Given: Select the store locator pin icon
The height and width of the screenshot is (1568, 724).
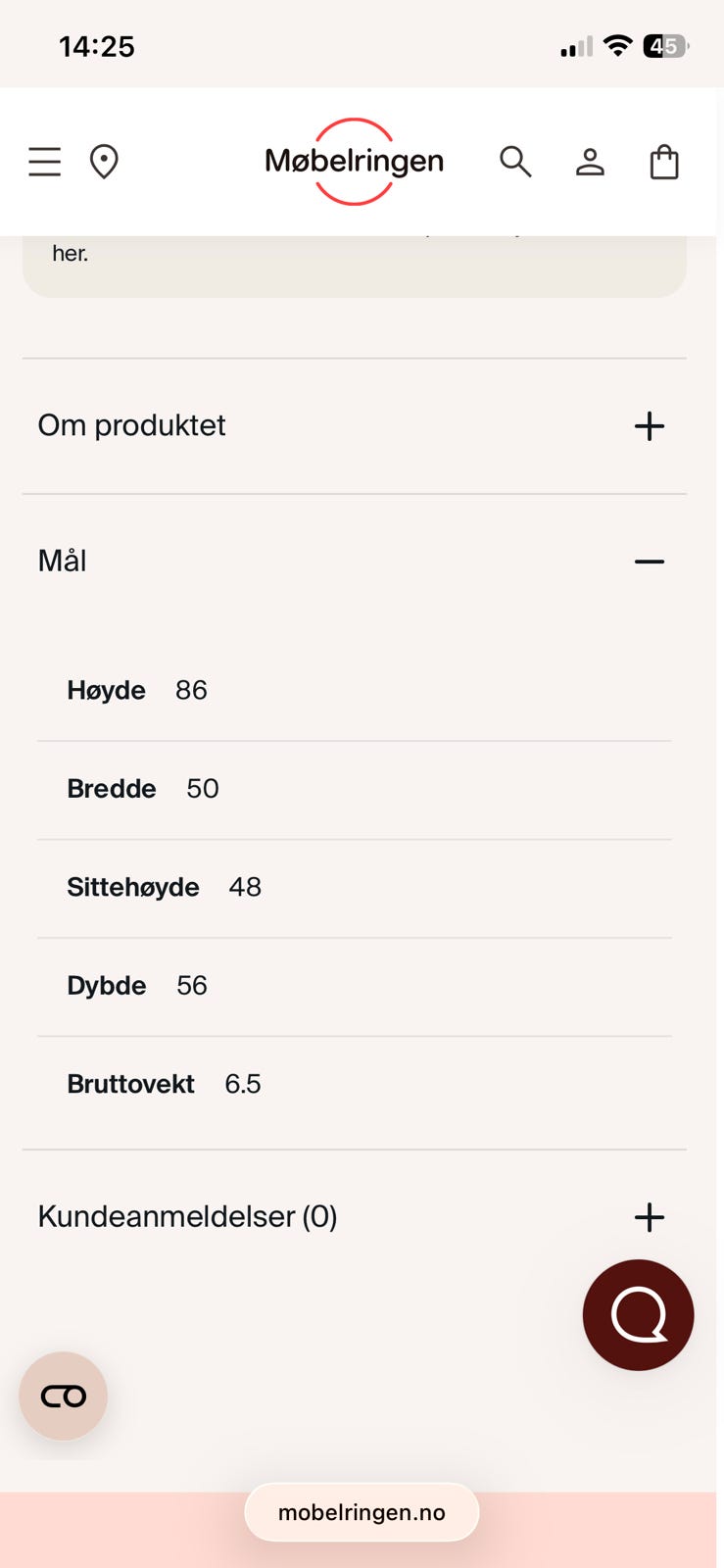Looking at the screenshot, I should point(104,161).
